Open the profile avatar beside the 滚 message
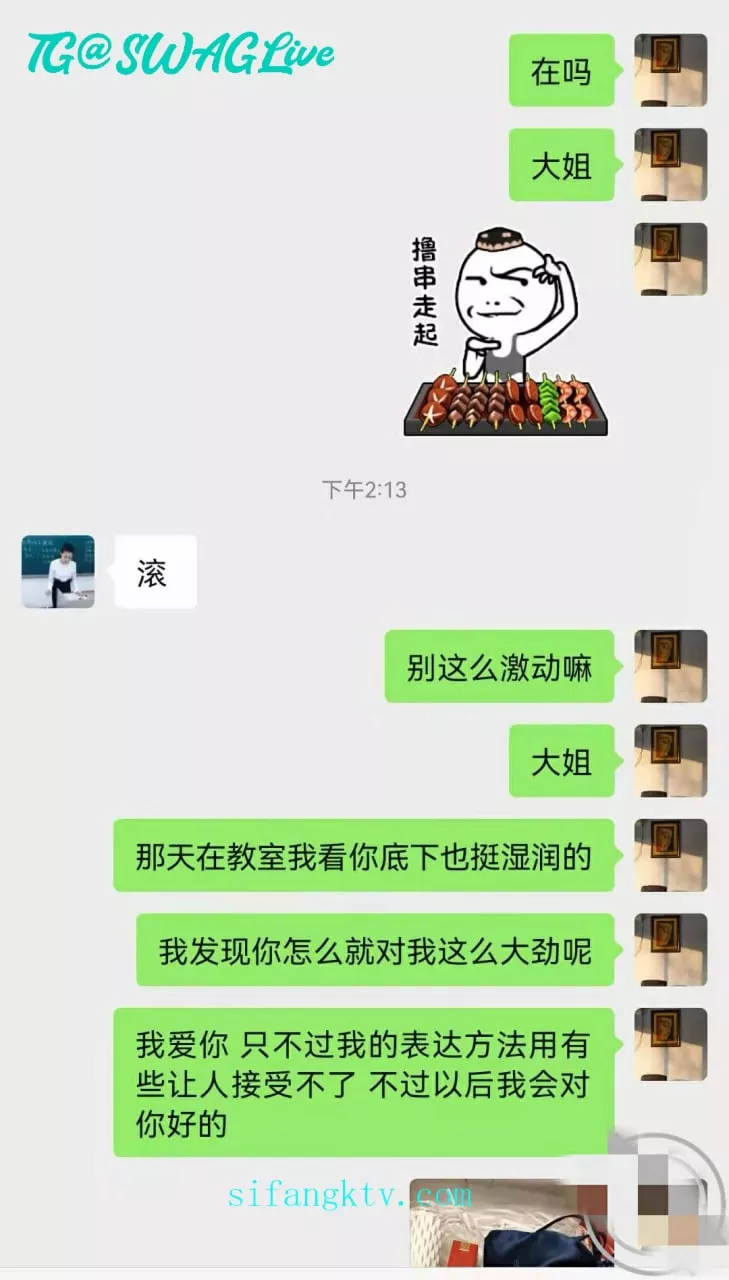This screenshot has height=1280, width=729. [58, 572]
